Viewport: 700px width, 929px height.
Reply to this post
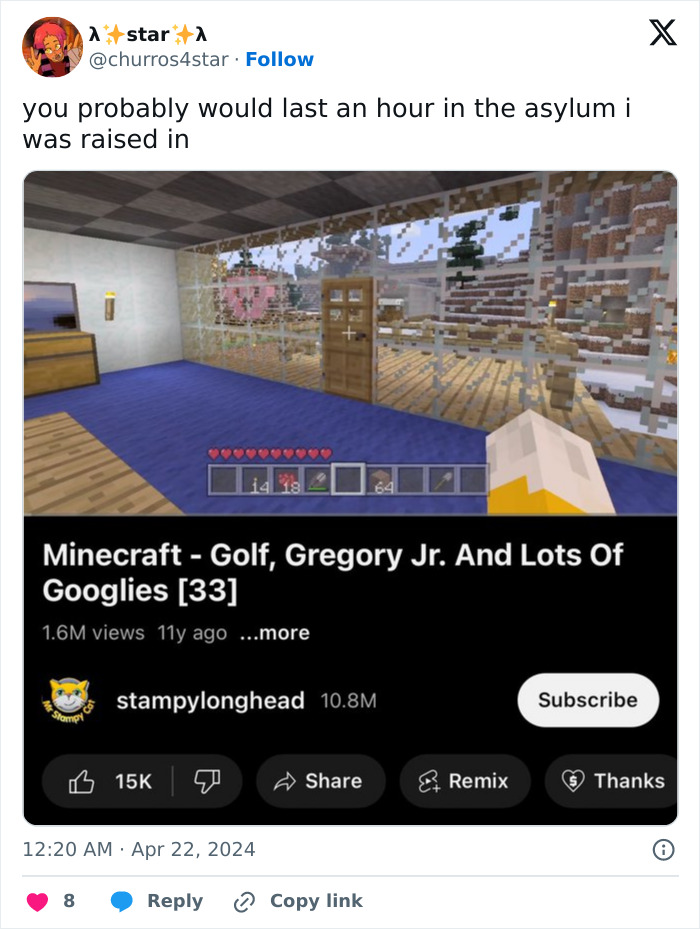(x=157, y=901)
